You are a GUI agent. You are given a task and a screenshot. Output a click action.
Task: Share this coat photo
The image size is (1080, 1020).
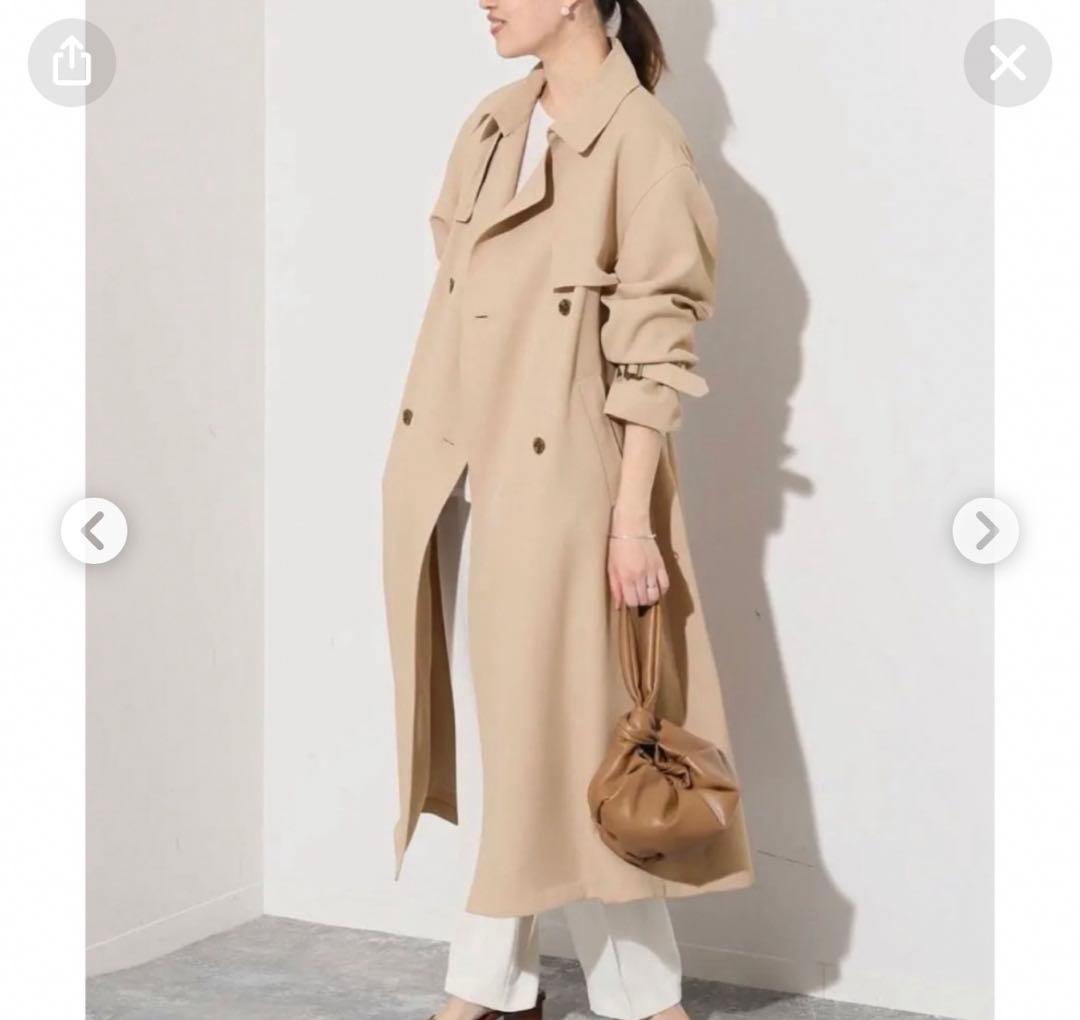[x=72, y=63]
